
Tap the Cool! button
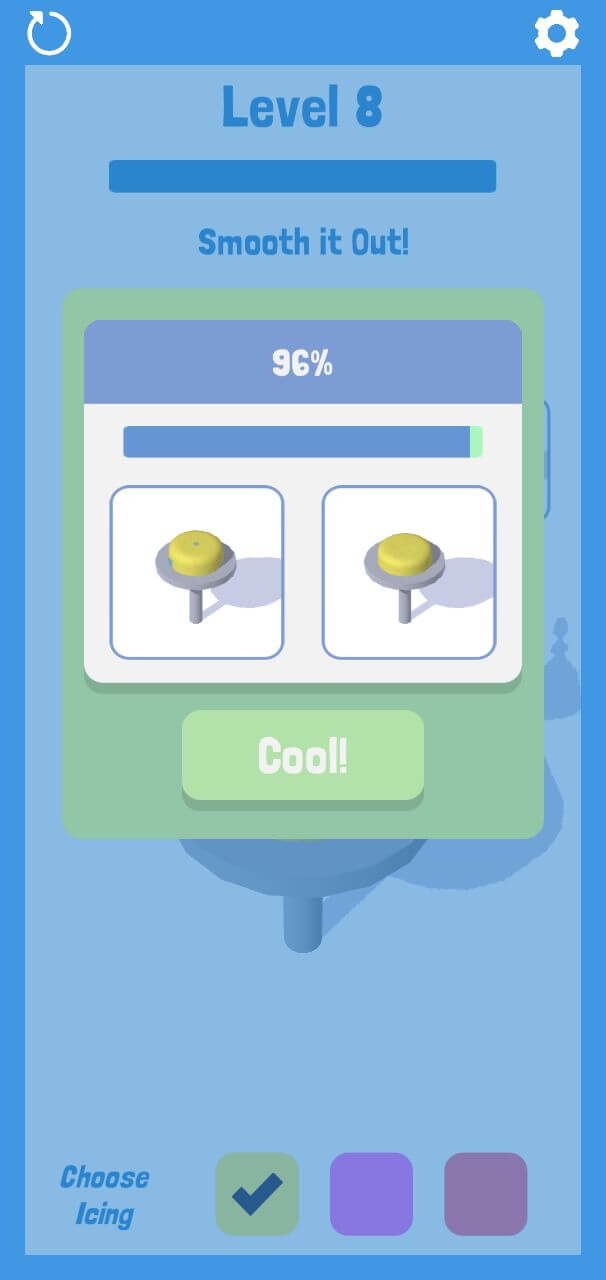303,755
